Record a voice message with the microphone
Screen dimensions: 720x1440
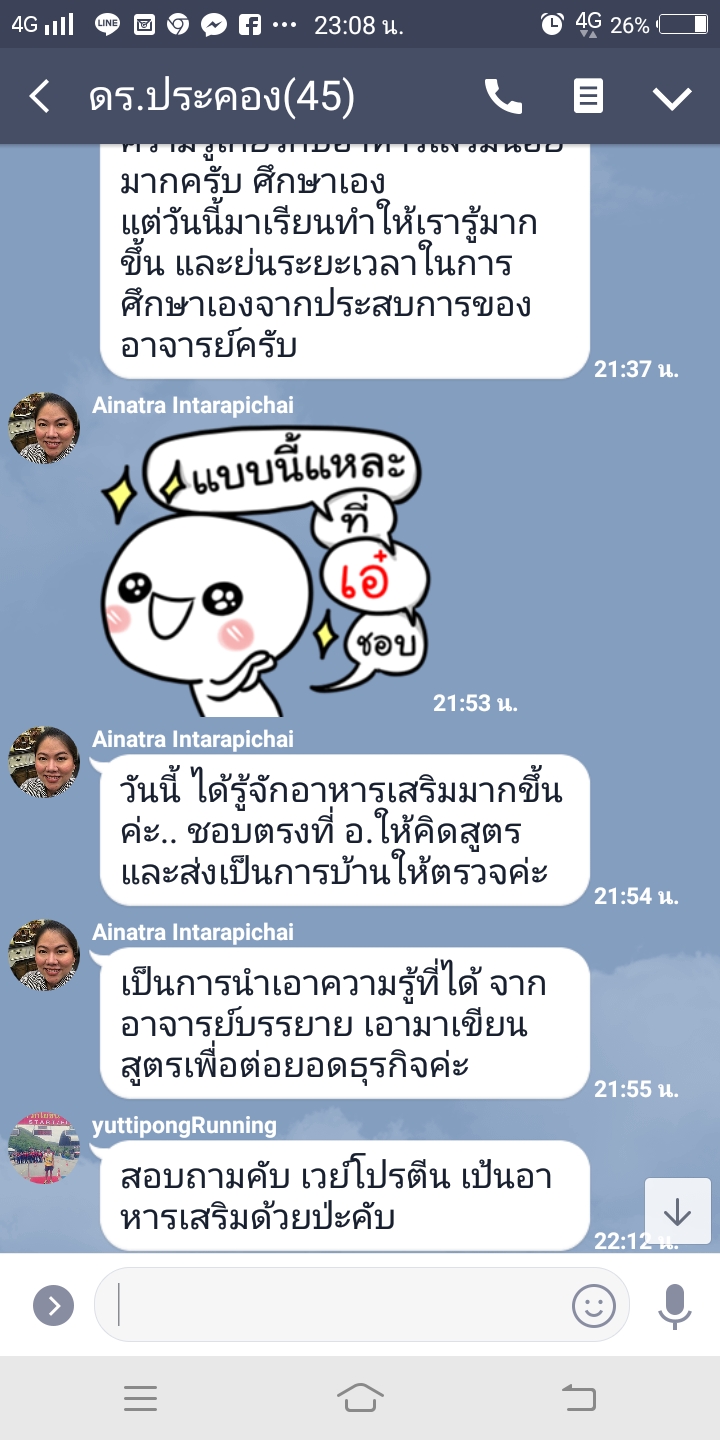tap(674, 1305)
